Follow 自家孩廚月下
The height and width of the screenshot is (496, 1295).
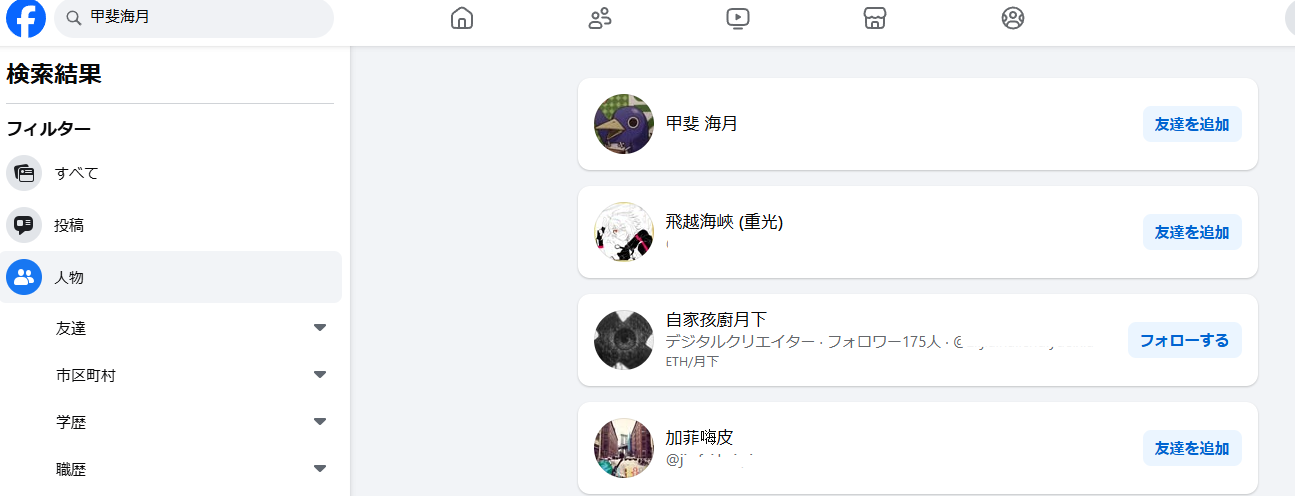pos(1184,340)
